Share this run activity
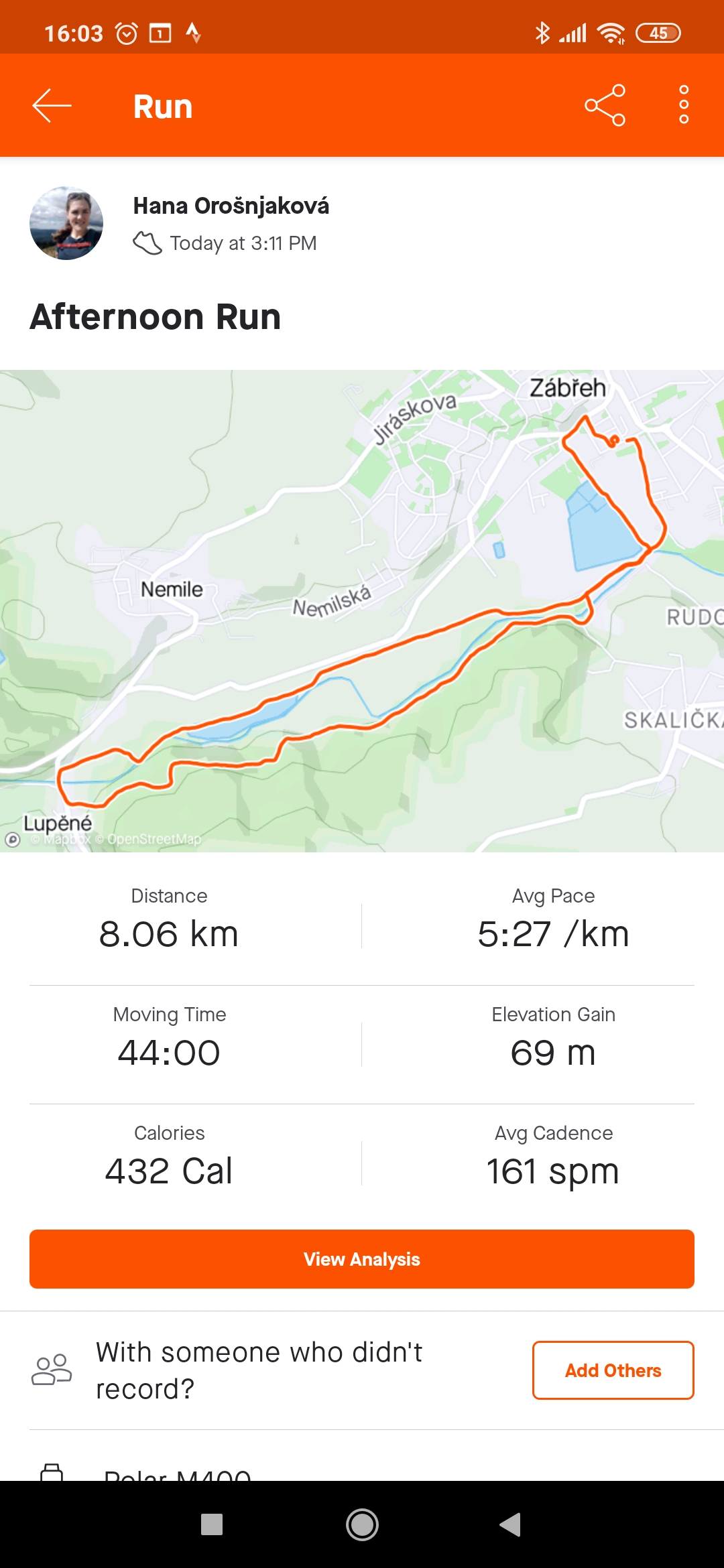The image size is (724, 1568). [x=605, y=105]
